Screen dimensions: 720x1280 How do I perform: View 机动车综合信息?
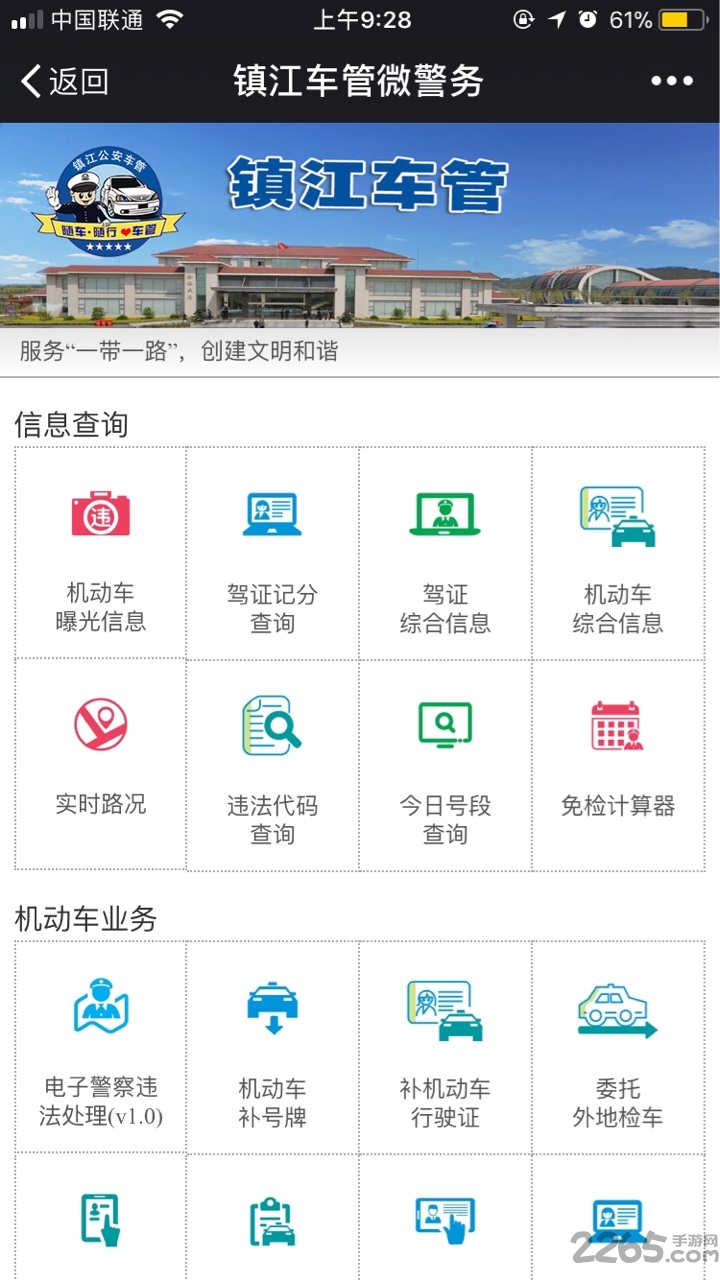coord(618,555)
